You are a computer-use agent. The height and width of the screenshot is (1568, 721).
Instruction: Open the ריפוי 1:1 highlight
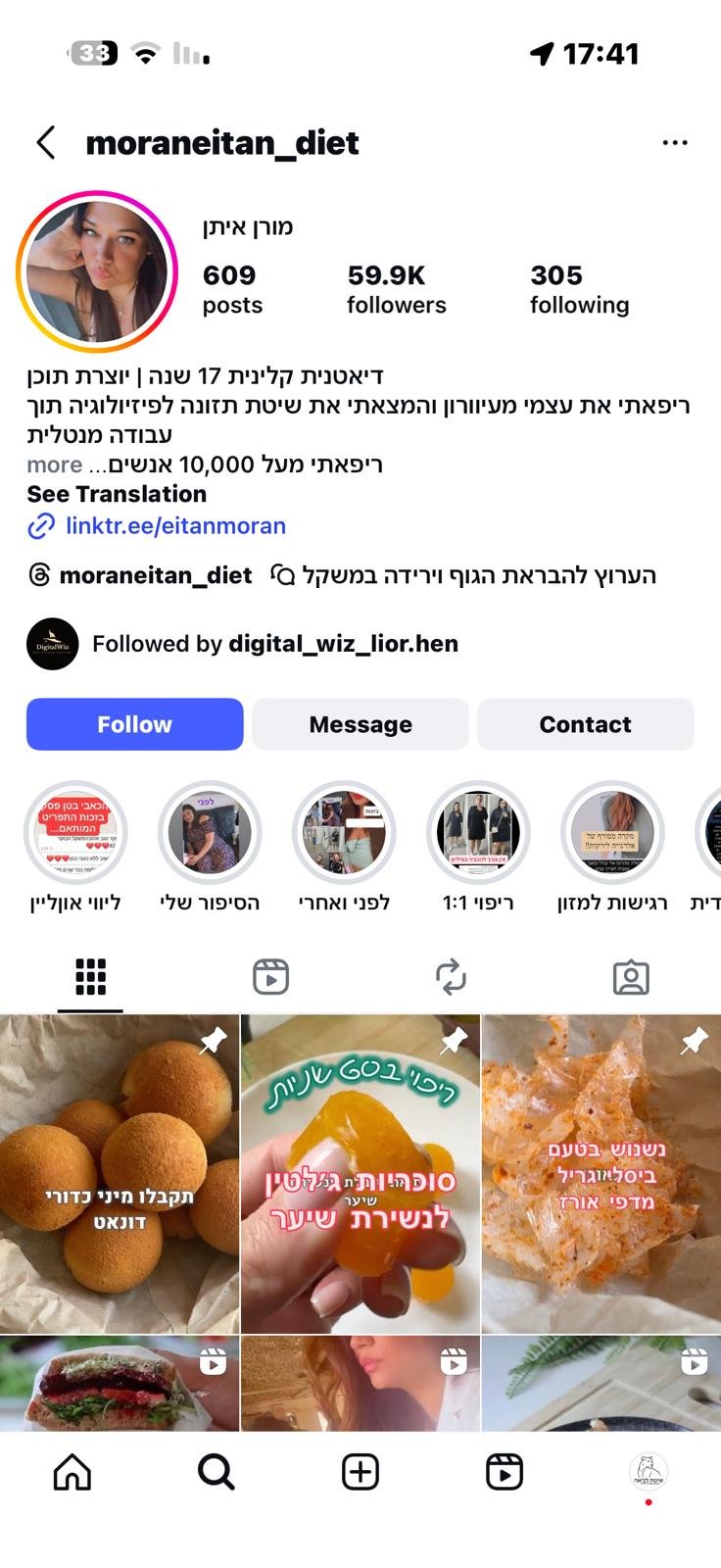pos(478,833)
